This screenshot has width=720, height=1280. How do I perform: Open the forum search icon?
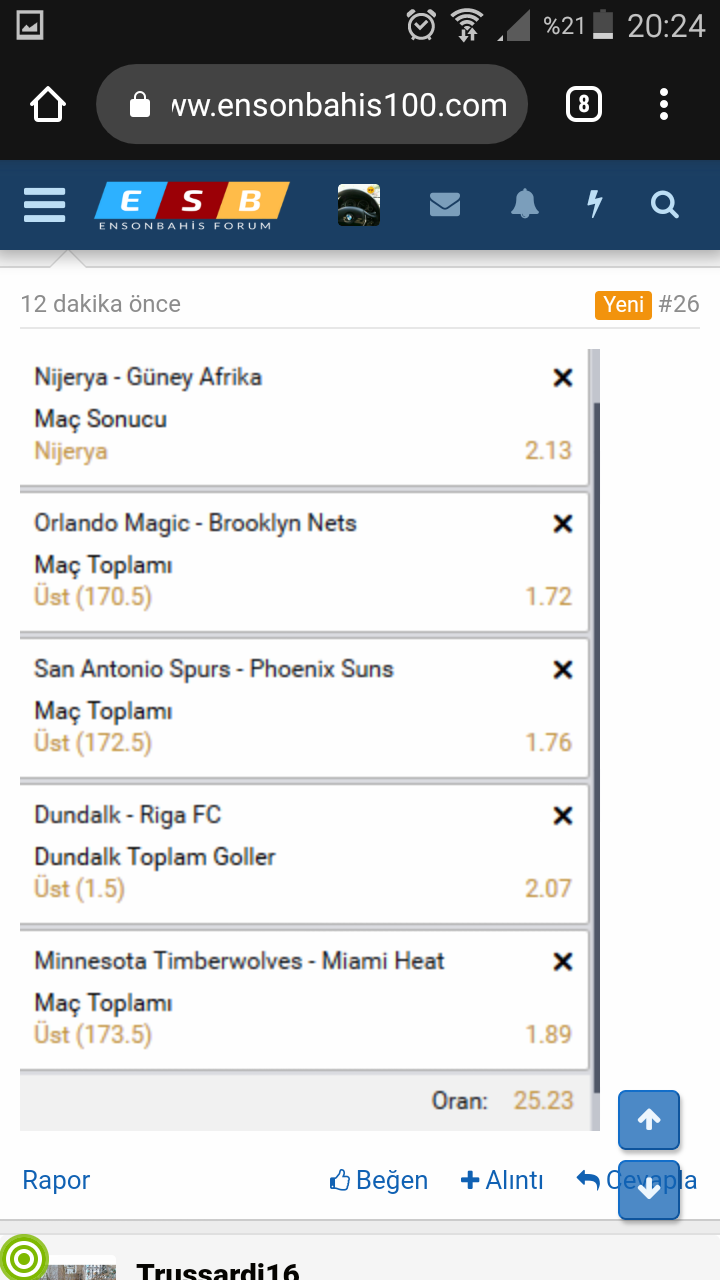tap(665, 205)
